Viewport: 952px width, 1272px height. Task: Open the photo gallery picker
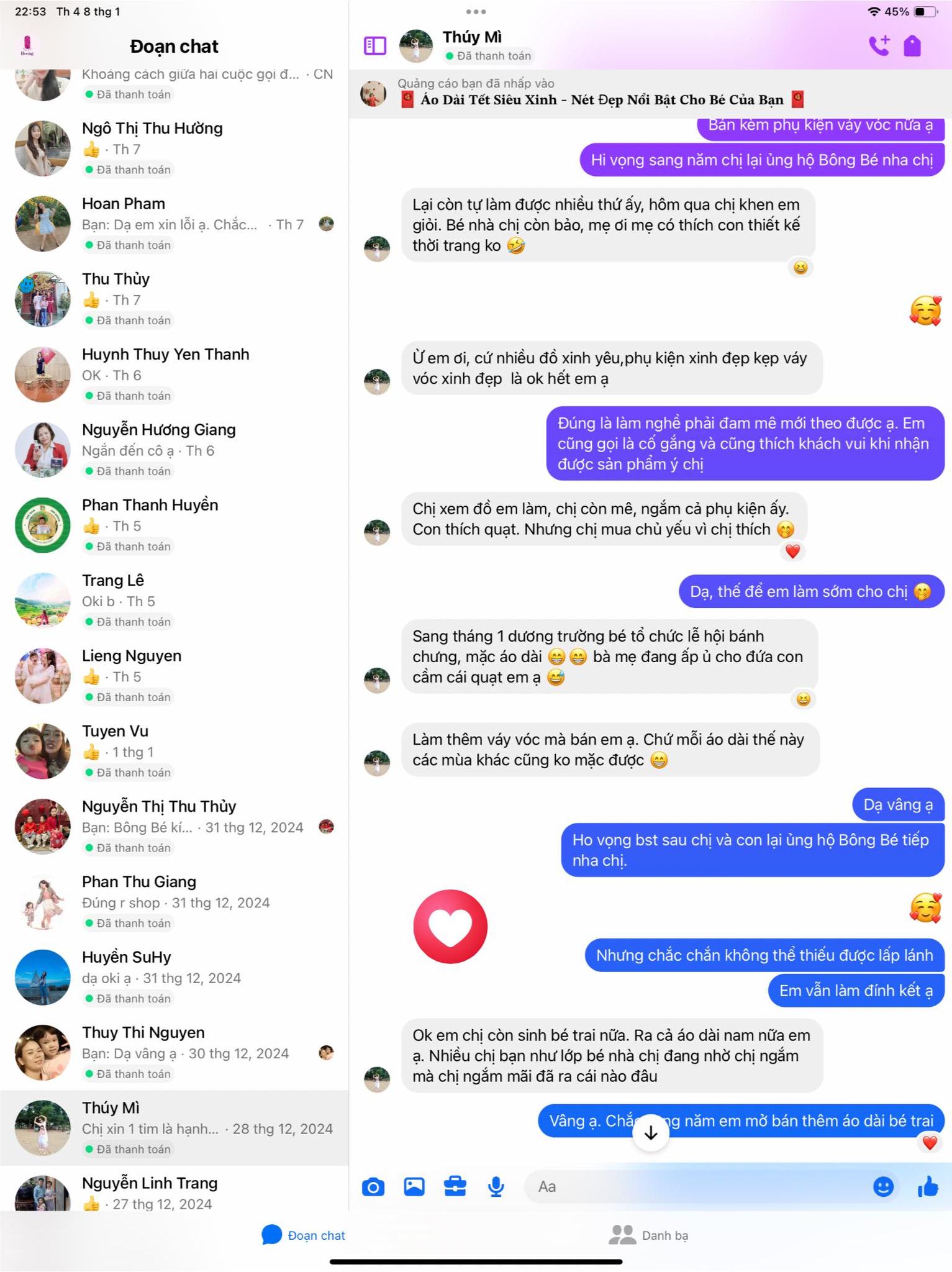tap(414, 1187)
